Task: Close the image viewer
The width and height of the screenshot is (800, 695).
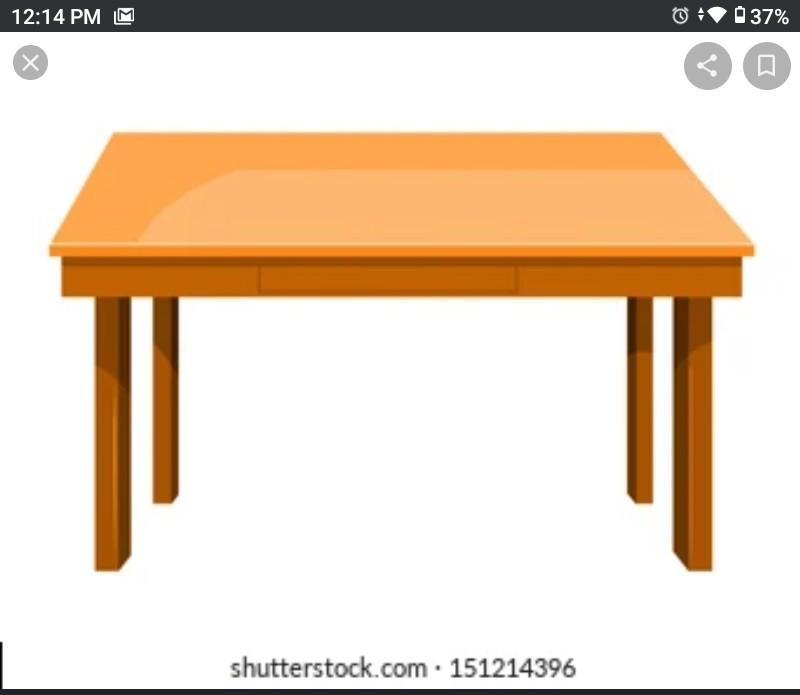Action: (30, 63)
